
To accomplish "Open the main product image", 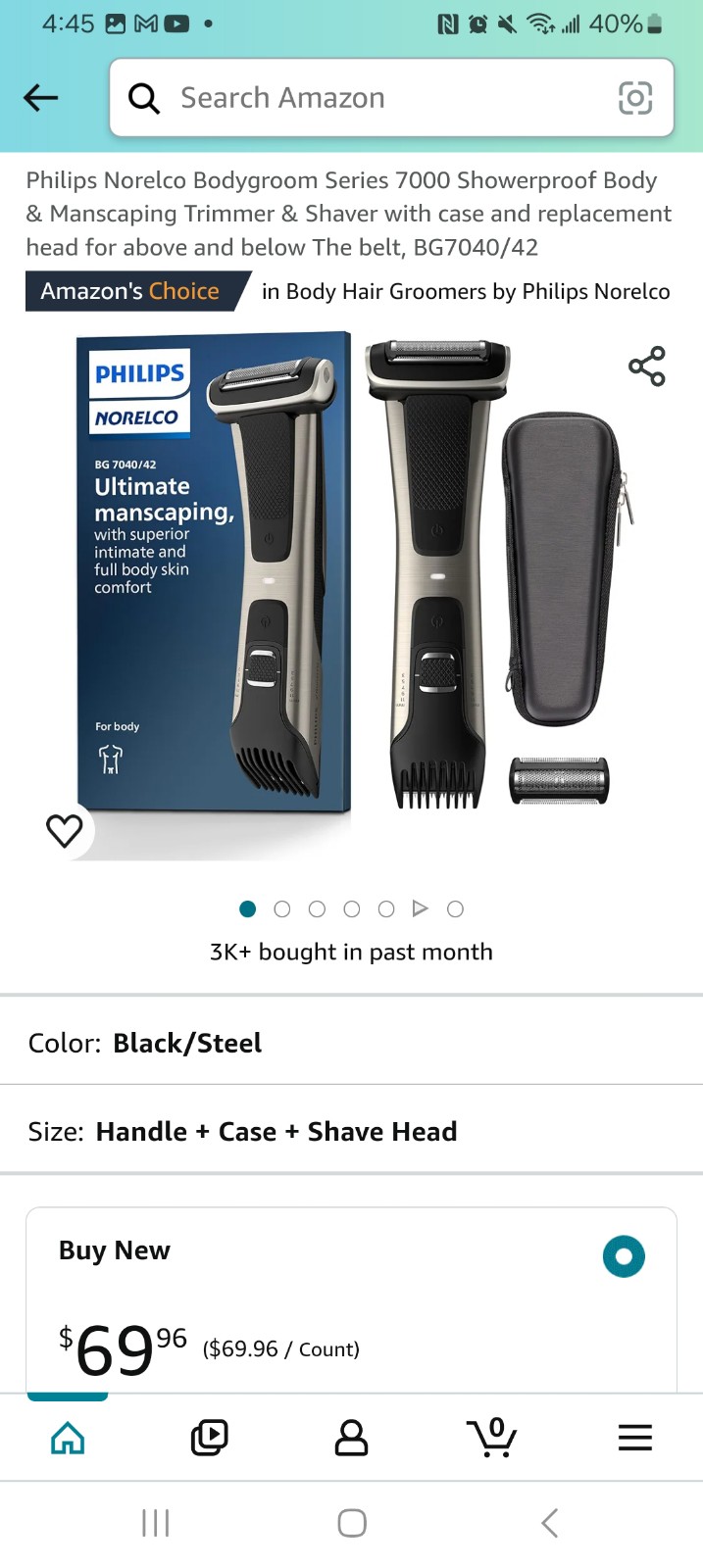I will [352, 596].
